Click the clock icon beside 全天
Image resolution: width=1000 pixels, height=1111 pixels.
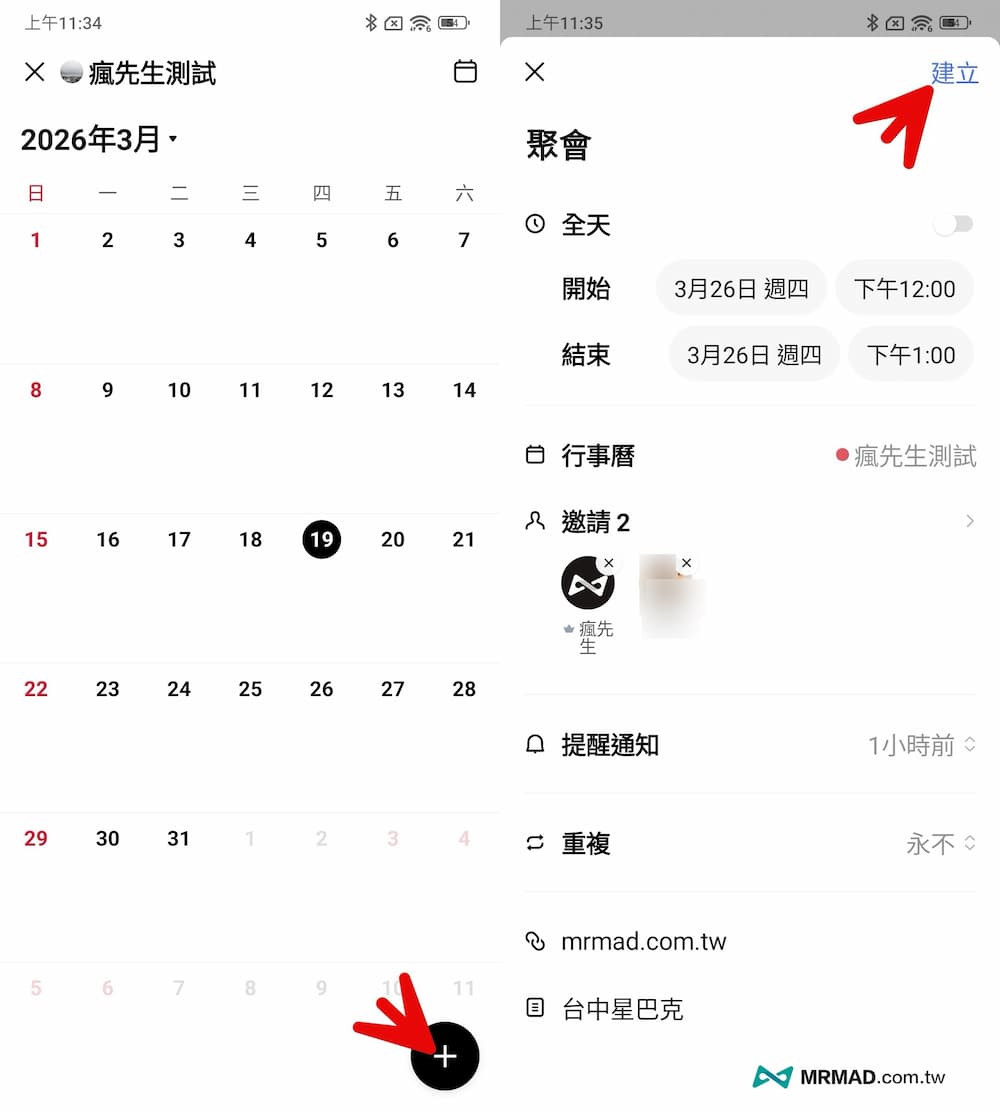[x=533, y=225]
